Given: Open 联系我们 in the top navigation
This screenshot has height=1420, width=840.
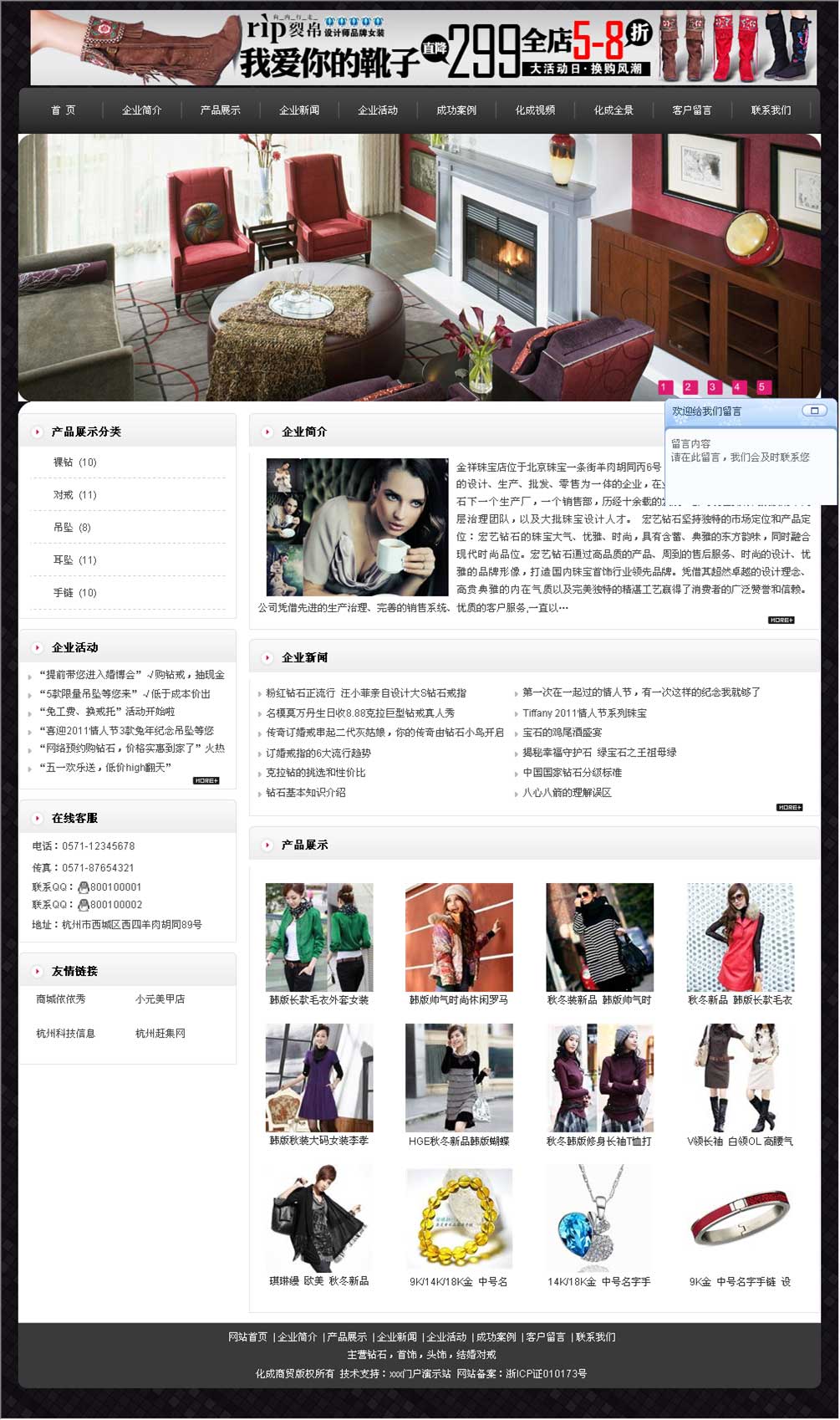Looking at the screenshot, I should [770, 110].
